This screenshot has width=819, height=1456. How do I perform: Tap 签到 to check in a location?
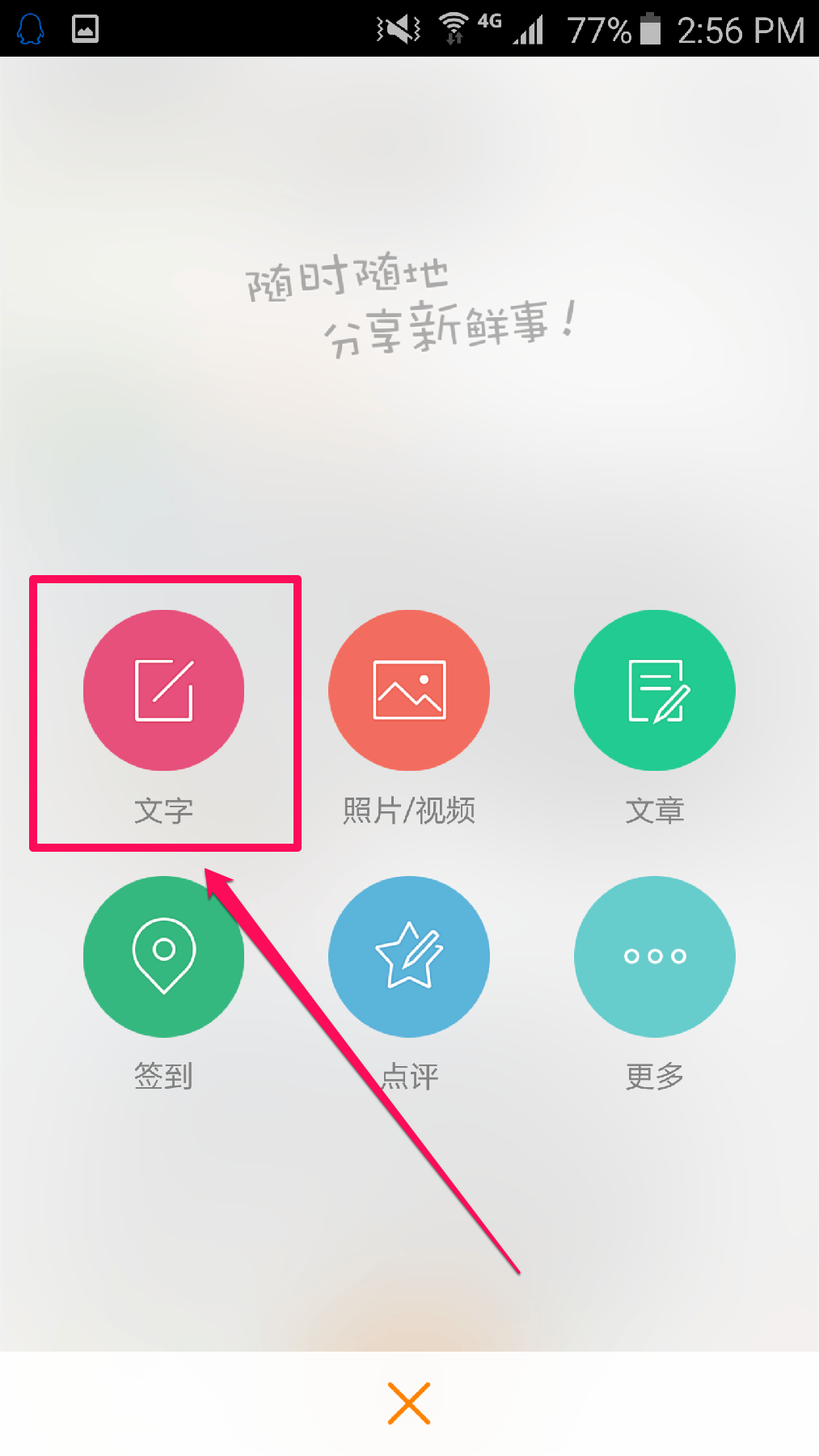tap(164, 956)
